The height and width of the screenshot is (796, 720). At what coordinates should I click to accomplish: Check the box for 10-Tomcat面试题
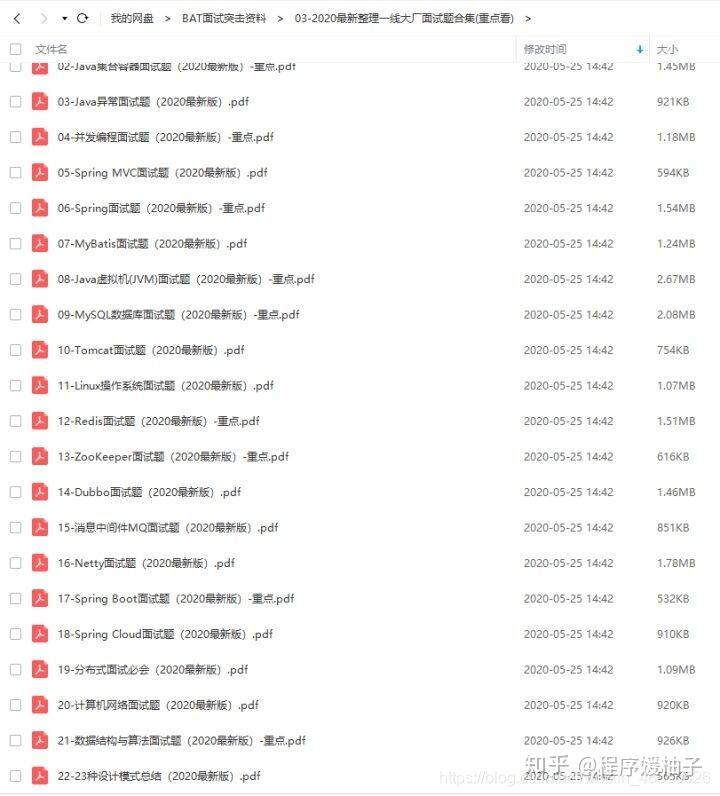[x=15, y=350]
